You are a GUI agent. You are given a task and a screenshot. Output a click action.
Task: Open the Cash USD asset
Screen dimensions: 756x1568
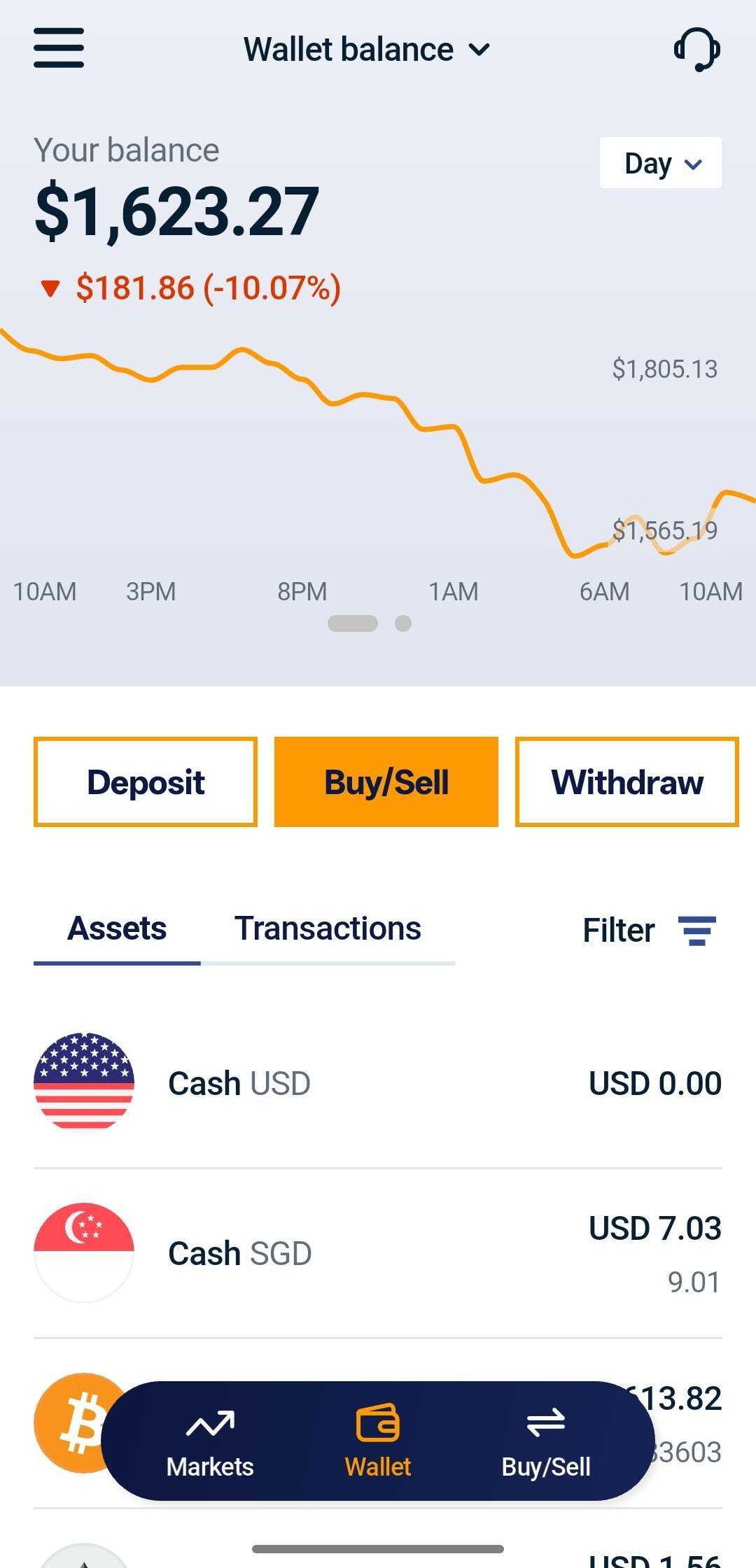click(378, 1082)
